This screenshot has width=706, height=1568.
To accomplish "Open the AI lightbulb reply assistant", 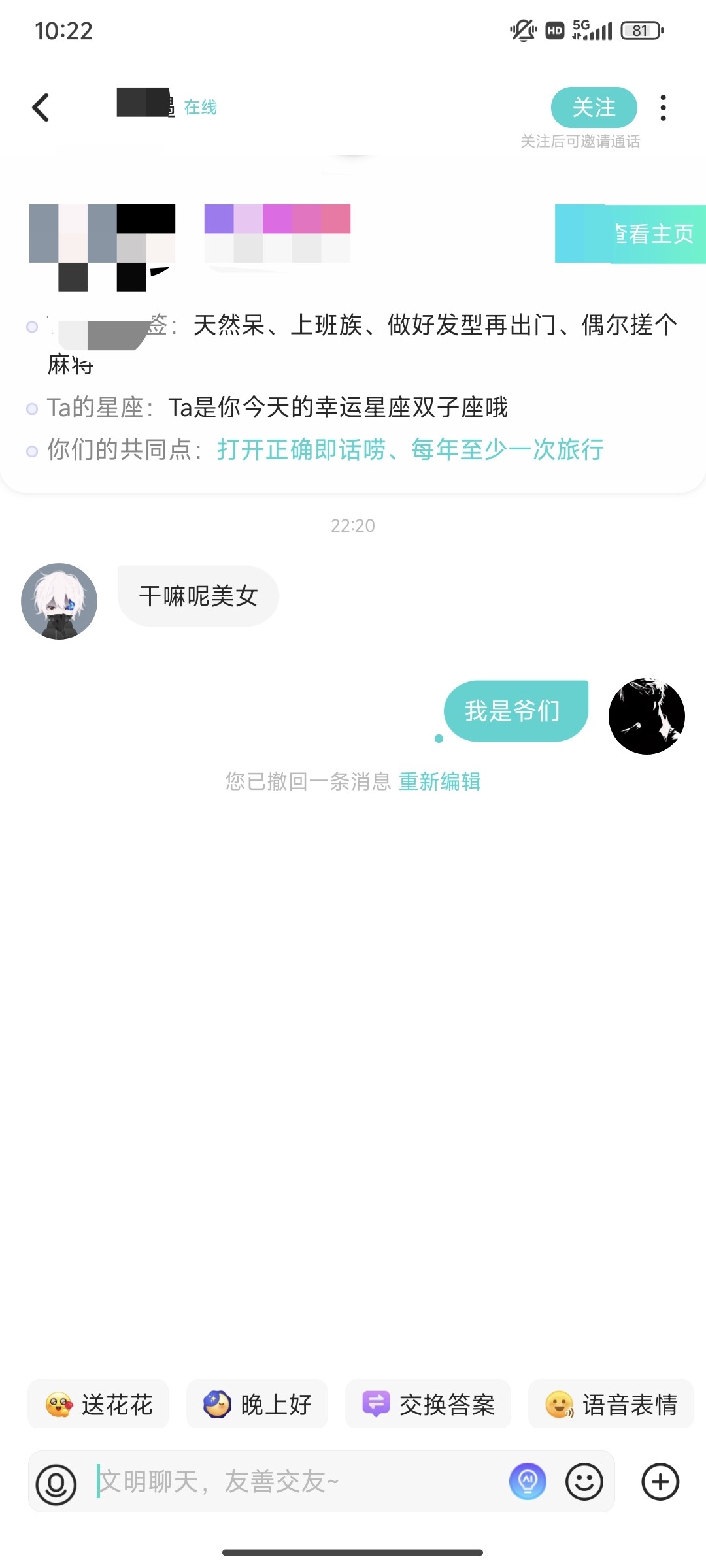I will coord(528,1482).
